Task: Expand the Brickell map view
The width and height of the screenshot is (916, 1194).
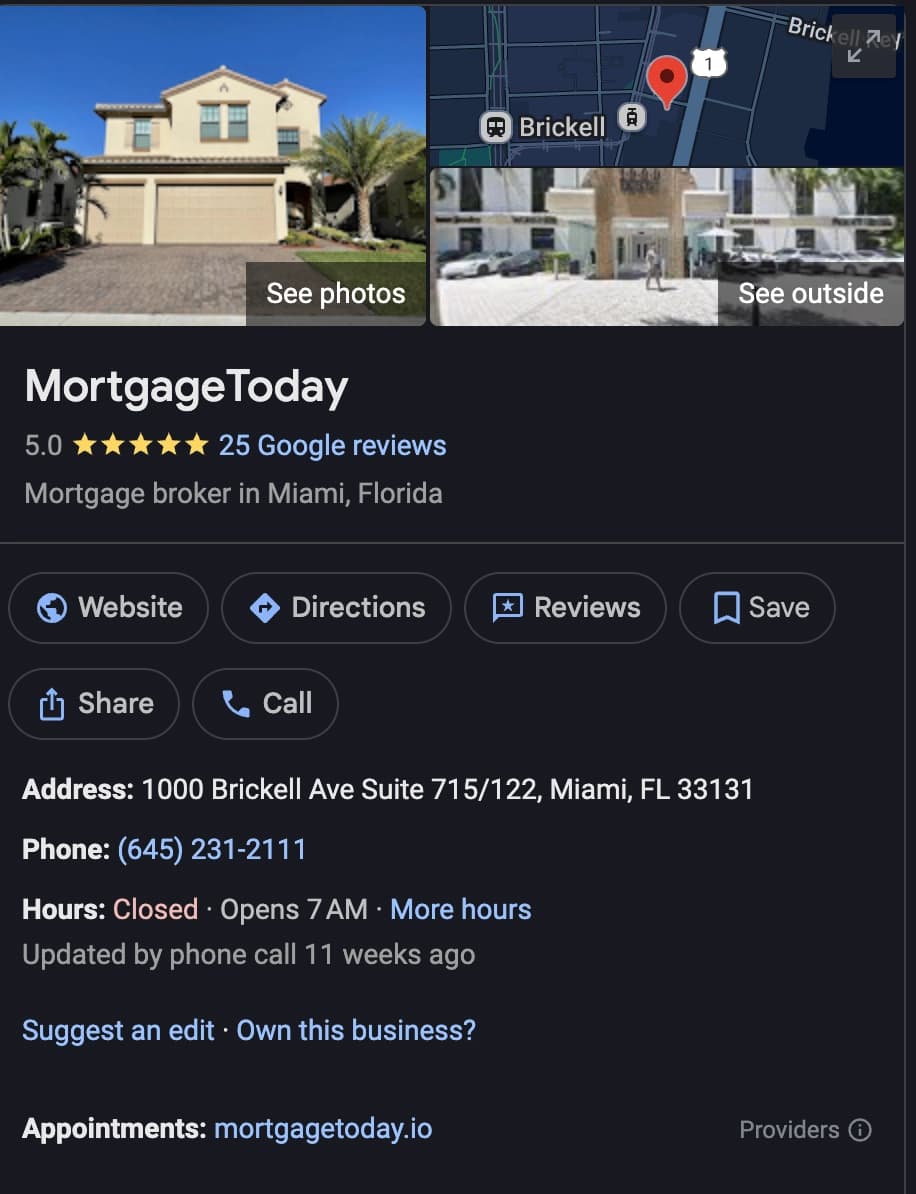Action: point(863,46)
